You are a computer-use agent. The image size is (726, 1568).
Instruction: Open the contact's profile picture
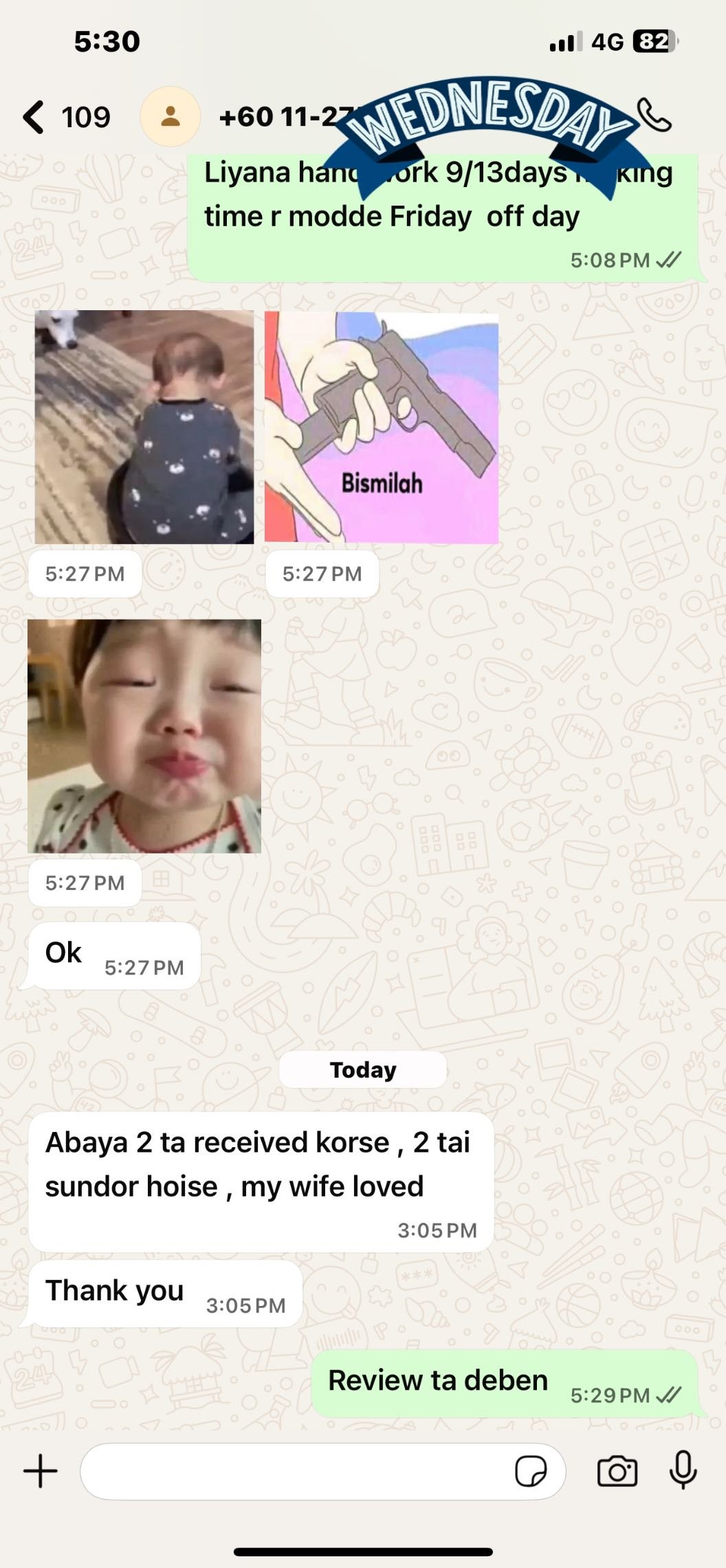[x=170, y=116]
